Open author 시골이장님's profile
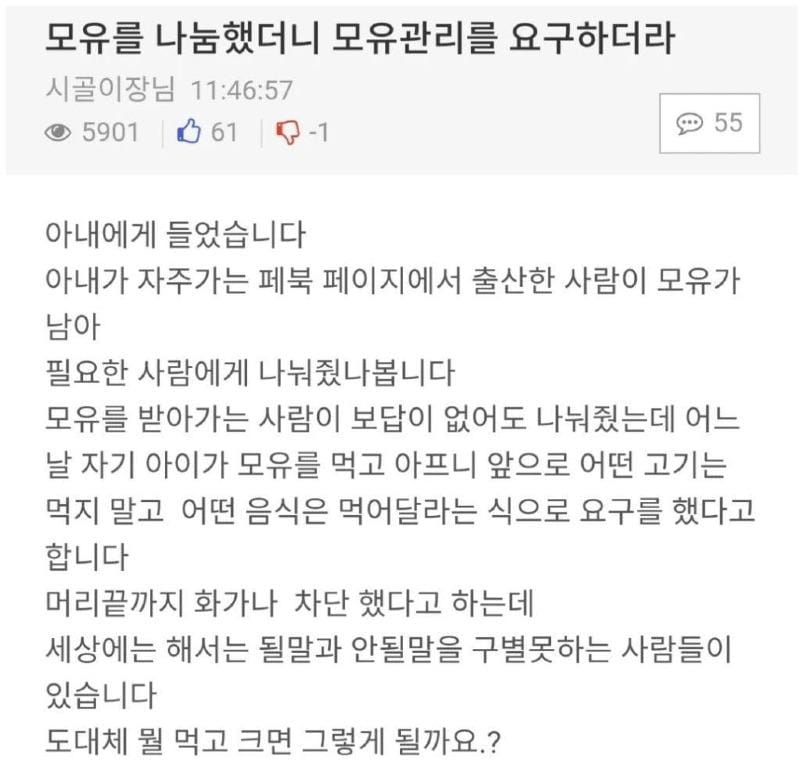This screenshot has height=774, width=800. tap(110, 91)
